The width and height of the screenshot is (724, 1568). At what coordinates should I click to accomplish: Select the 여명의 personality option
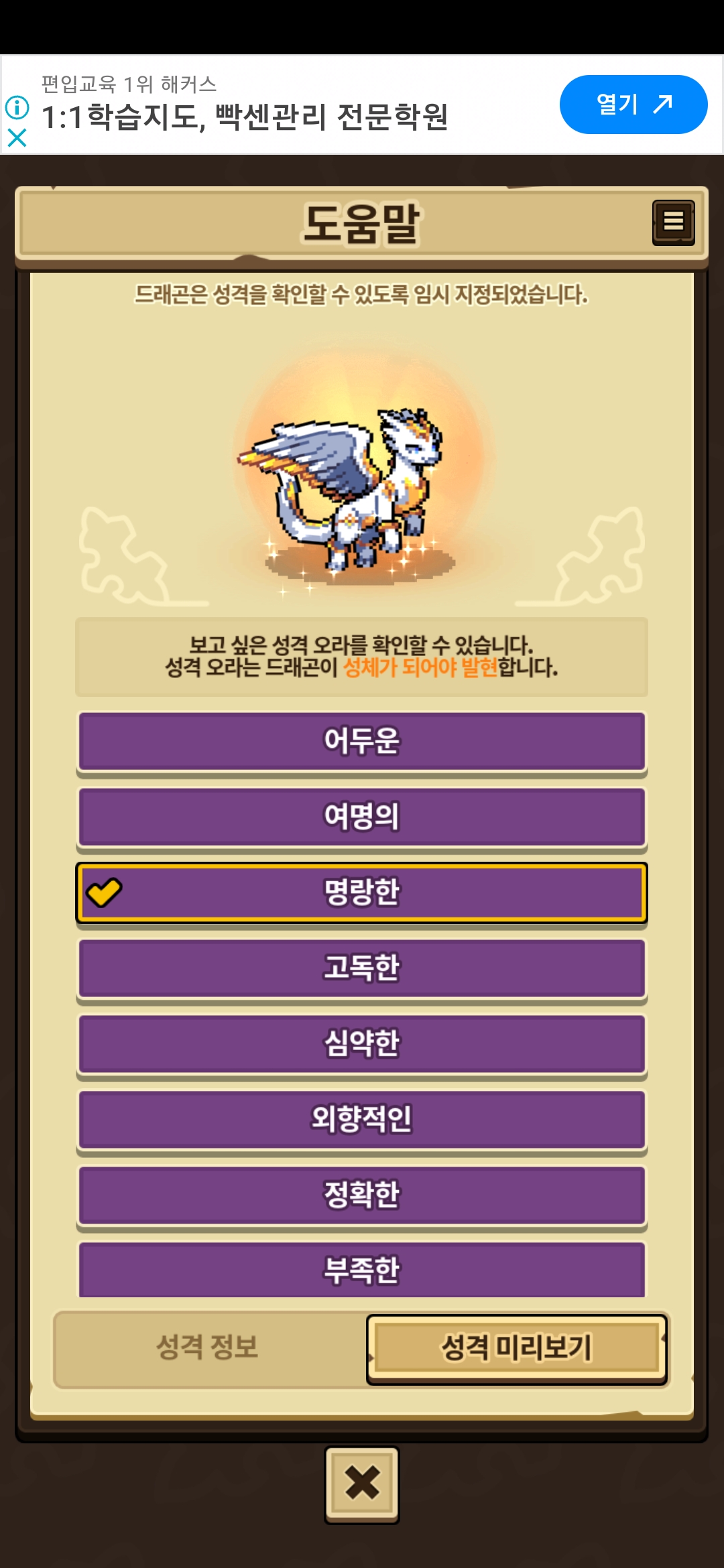point(362,816)
